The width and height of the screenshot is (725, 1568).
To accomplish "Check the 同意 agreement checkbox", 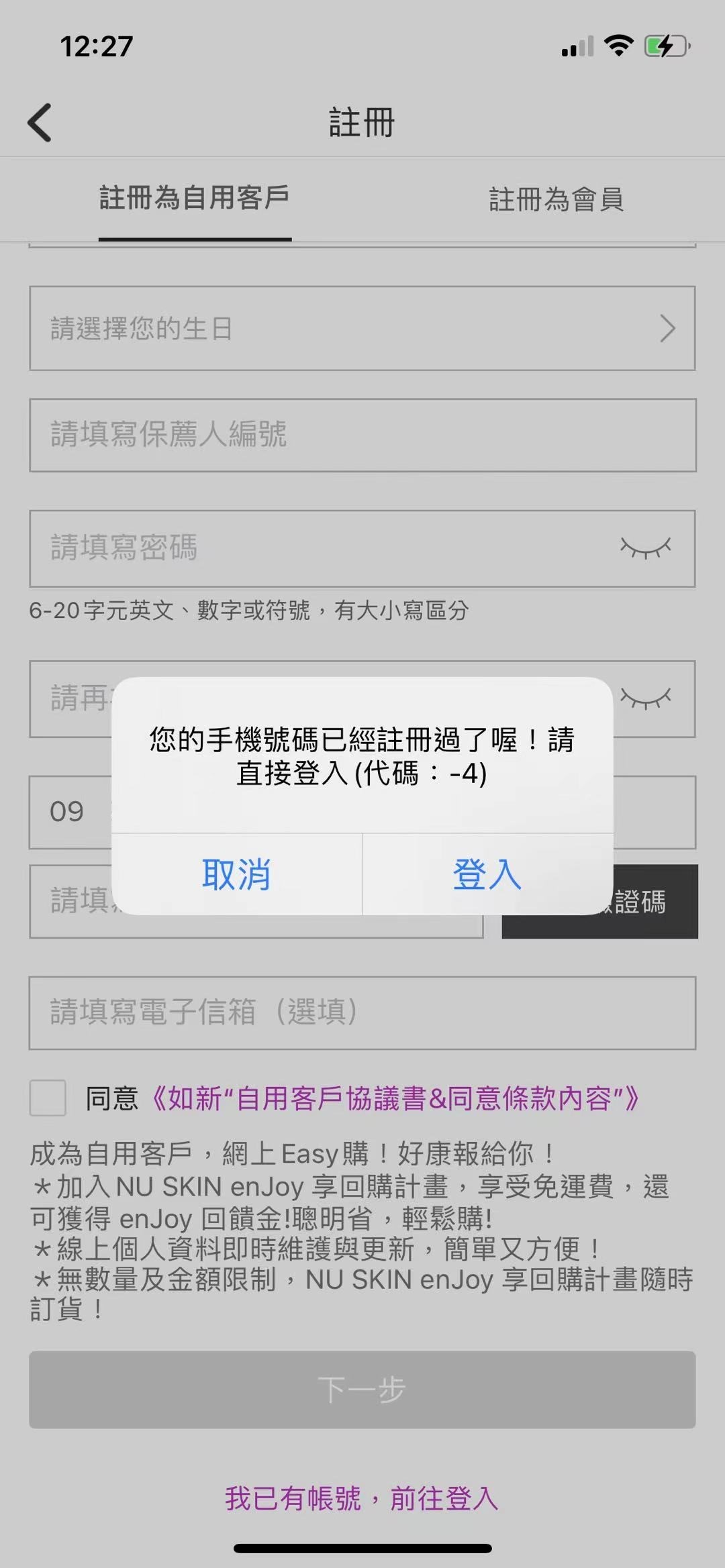I will [48, 1098].
